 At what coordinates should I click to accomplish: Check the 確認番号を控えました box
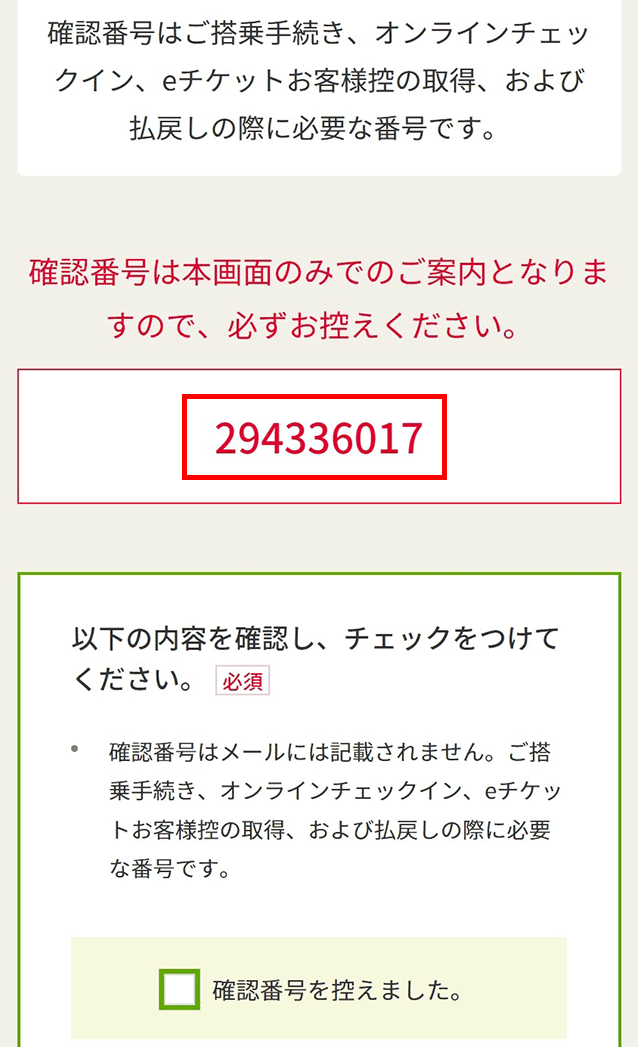180,989
